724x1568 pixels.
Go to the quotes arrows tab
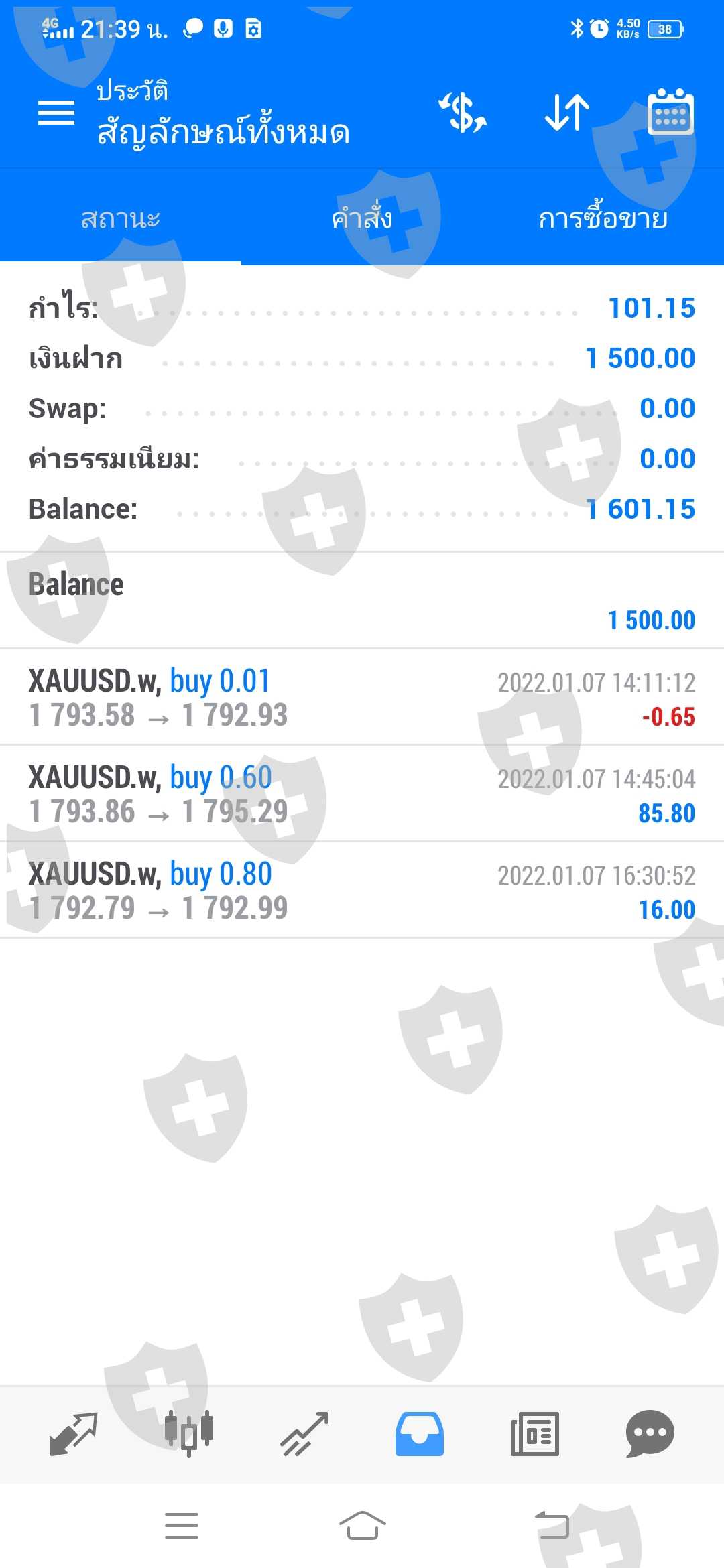[x=74, y=1434]
